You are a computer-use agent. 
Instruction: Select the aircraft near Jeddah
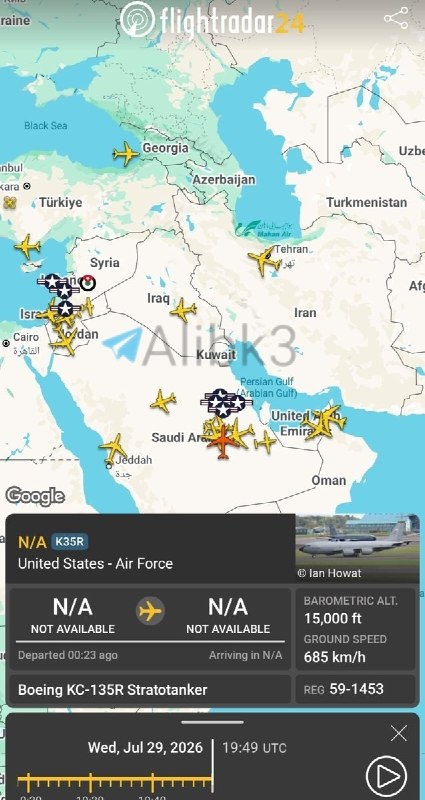tap(113, 447)
